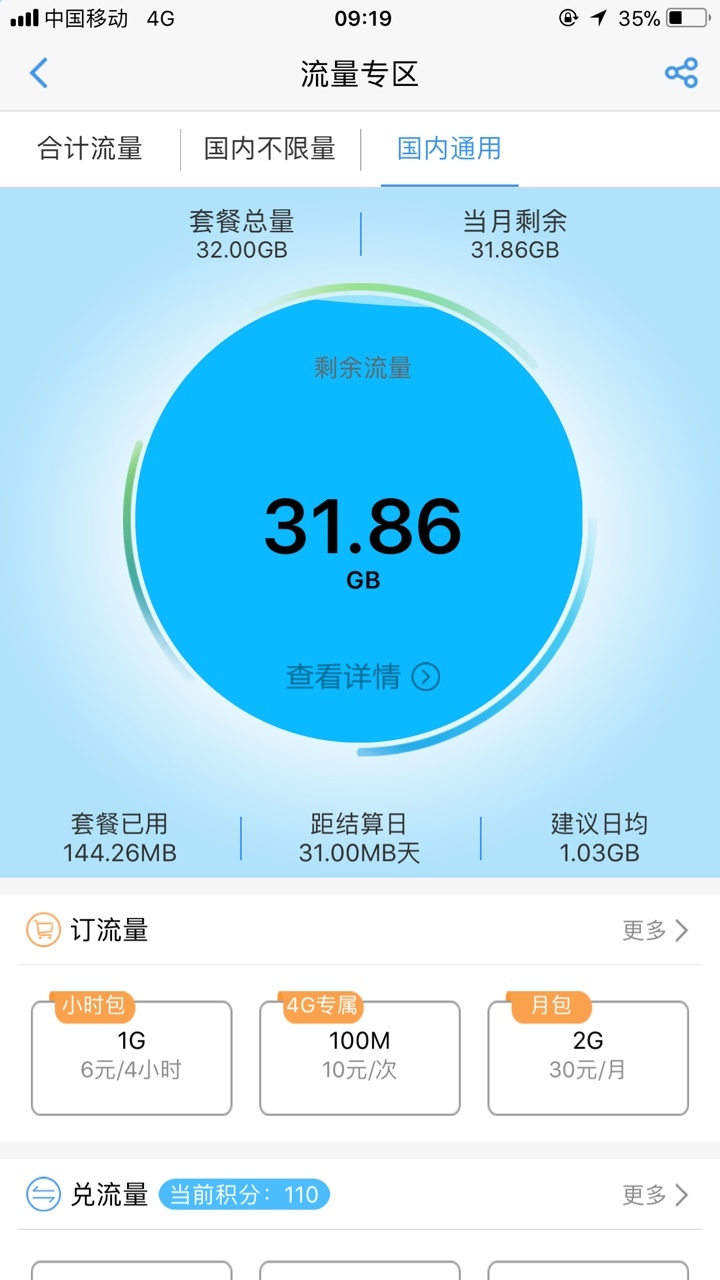720x1280 pixels.
Task: Open 更多 in the 订流量 section
Action: coord(655,931)
